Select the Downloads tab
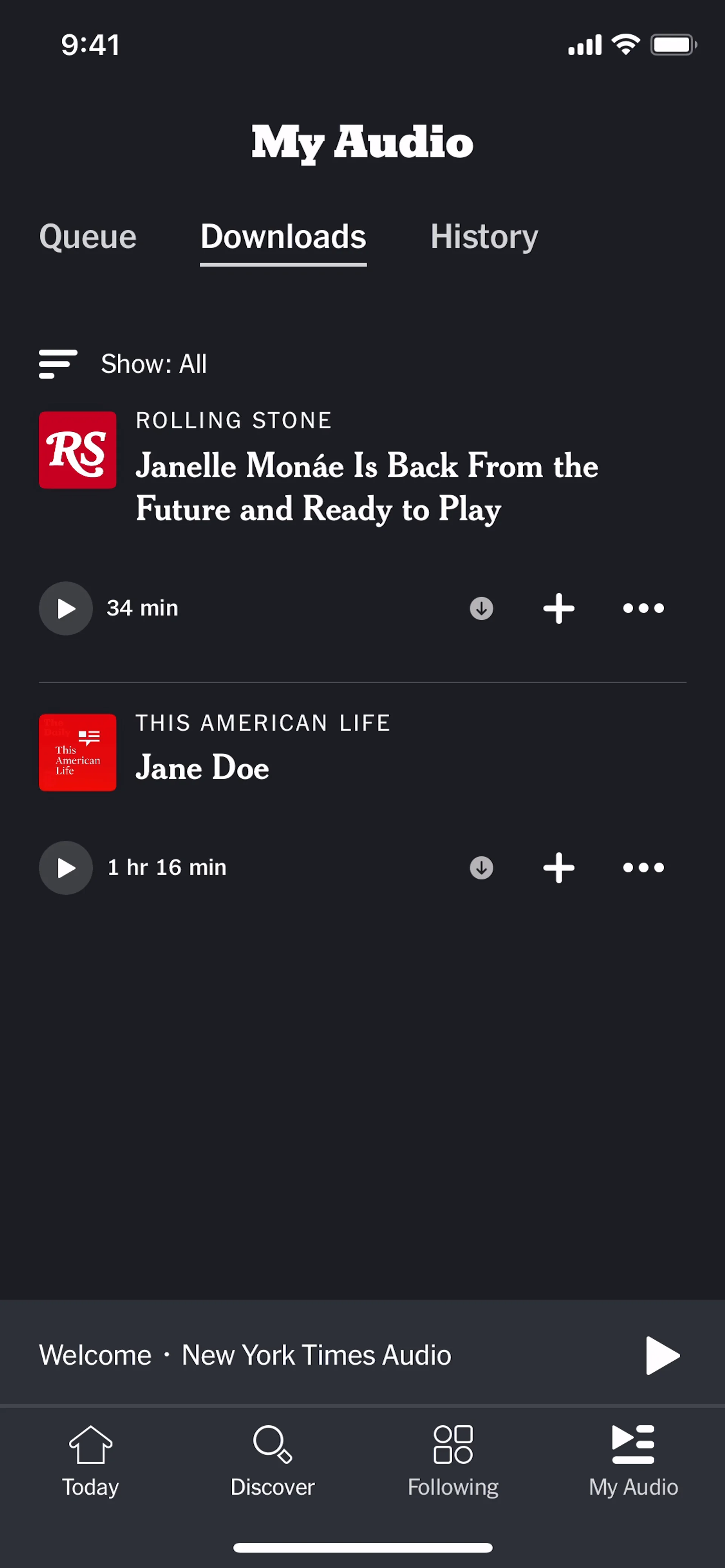Viewport: 725px width, 1568px height. (283, 236)
